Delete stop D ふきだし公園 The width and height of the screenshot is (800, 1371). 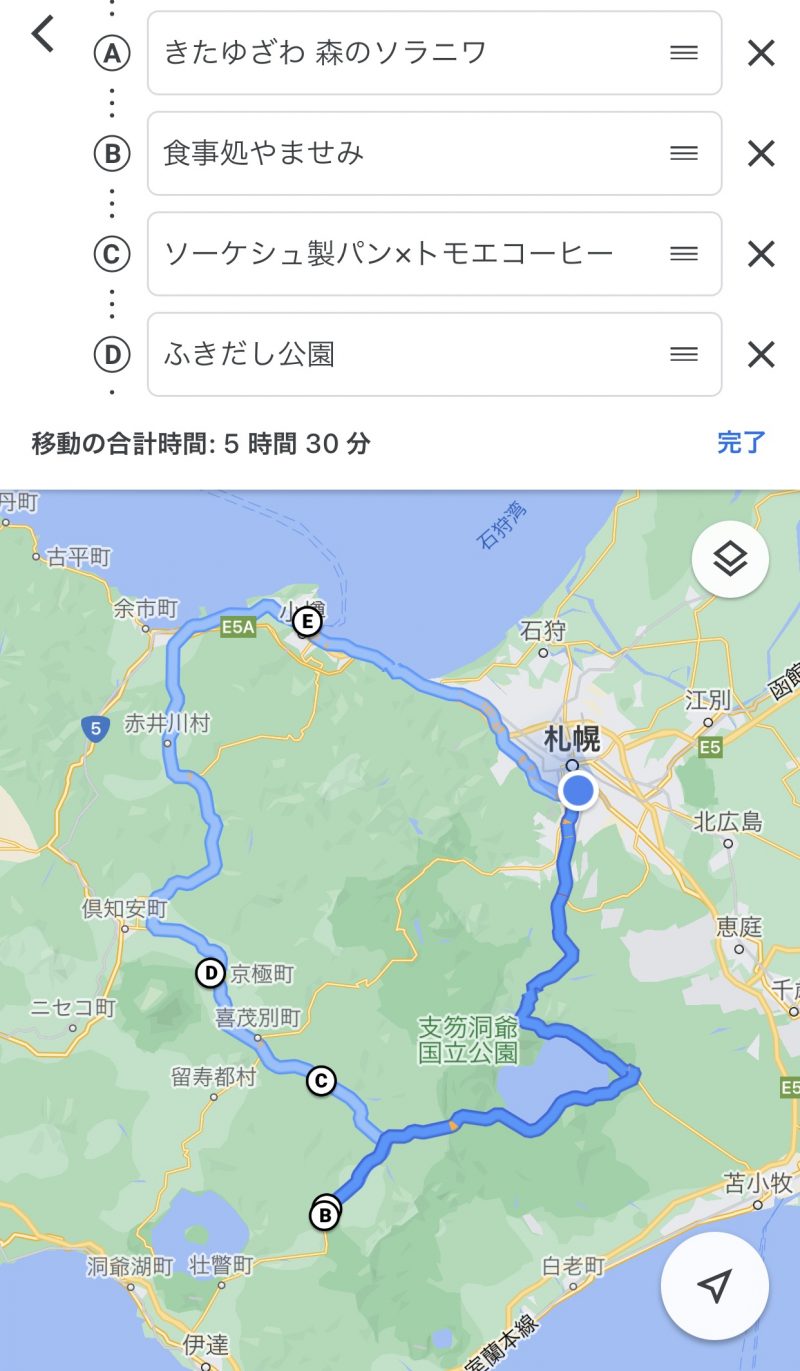pyautogui.click(x=761, y=354)
